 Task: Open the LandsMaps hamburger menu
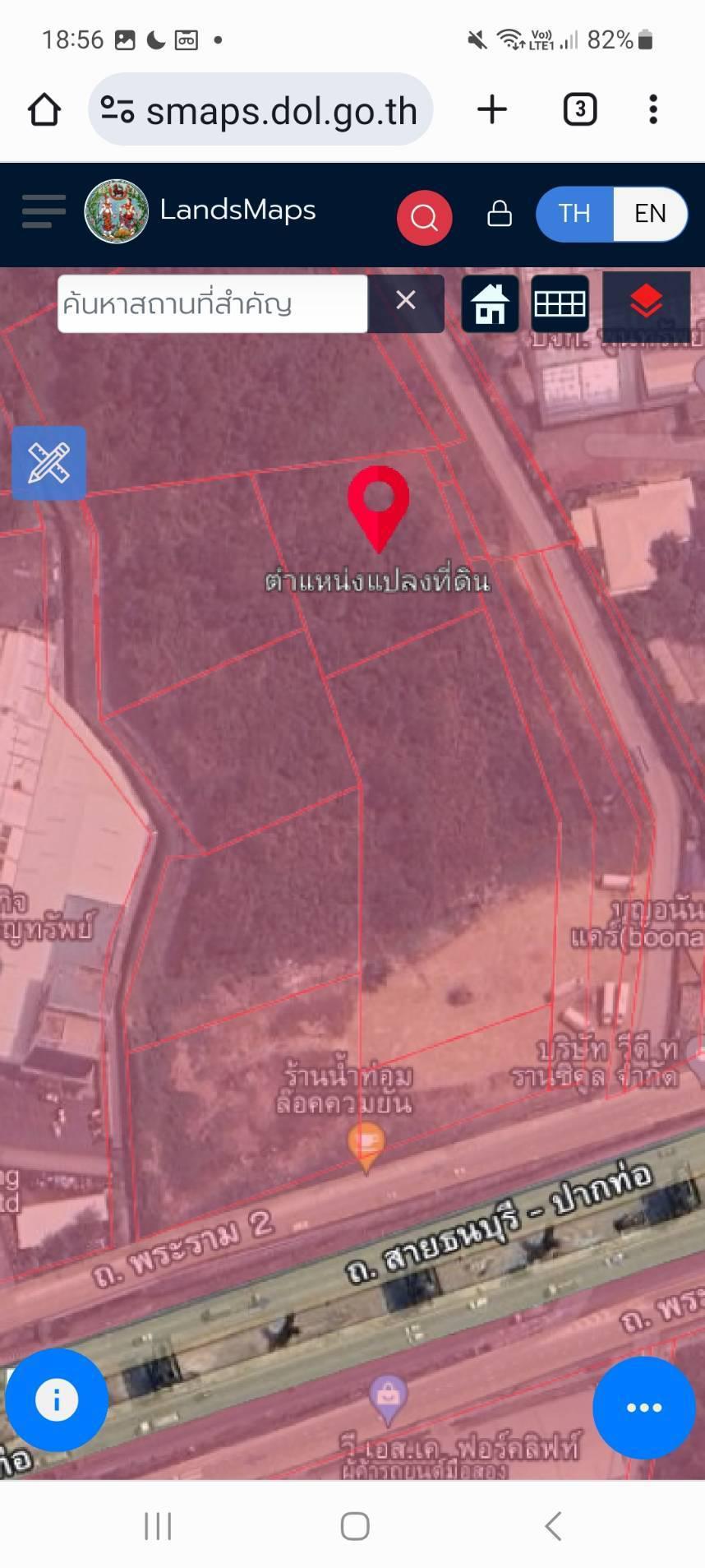point(44,212)
